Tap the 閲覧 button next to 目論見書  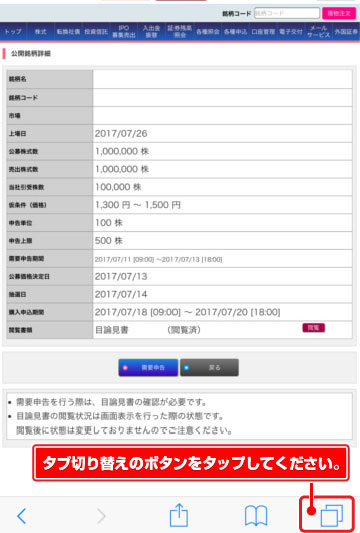[x=313, y=328]
